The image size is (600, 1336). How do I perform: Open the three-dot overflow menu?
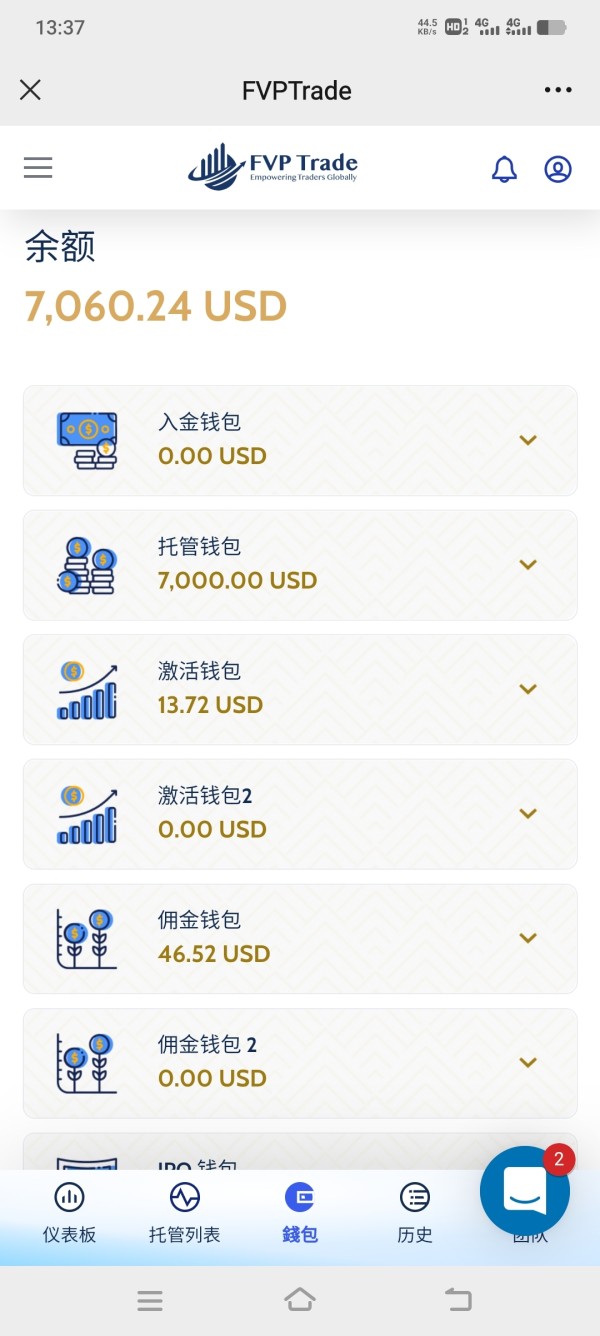click(x=558, y=90)
